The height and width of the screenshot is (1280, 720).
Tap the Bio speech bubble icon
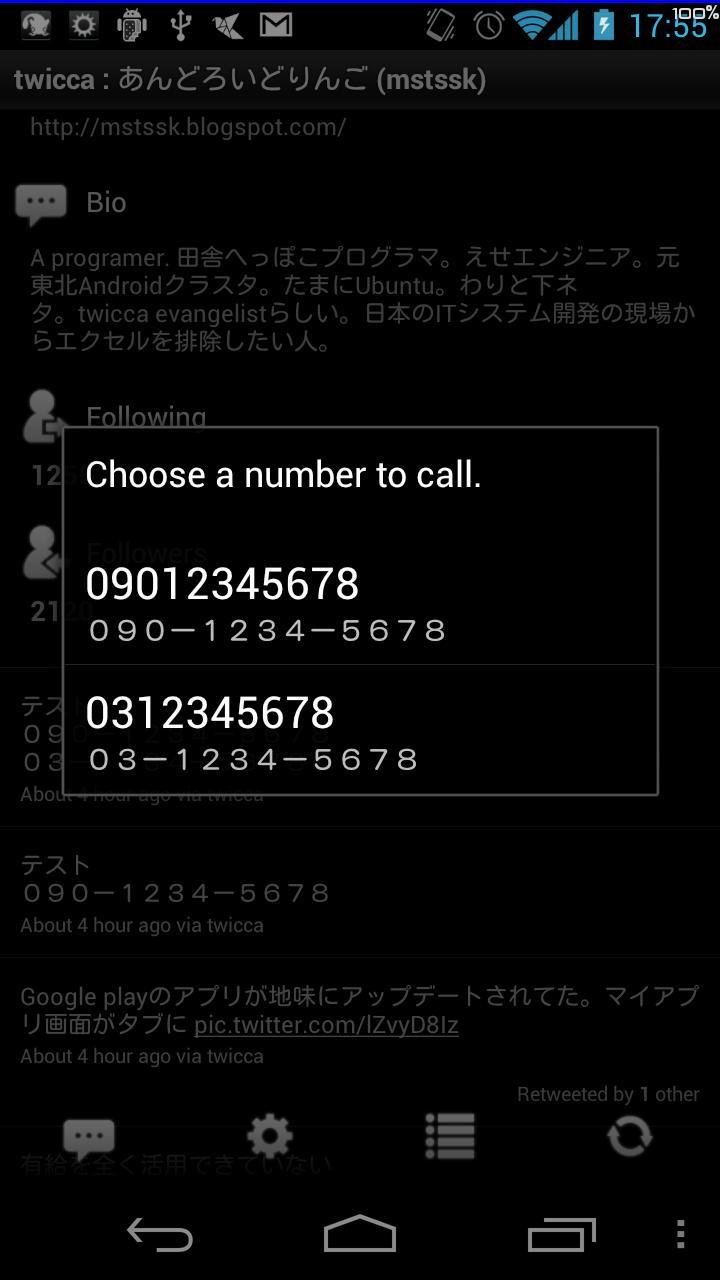tap(38, 202)
